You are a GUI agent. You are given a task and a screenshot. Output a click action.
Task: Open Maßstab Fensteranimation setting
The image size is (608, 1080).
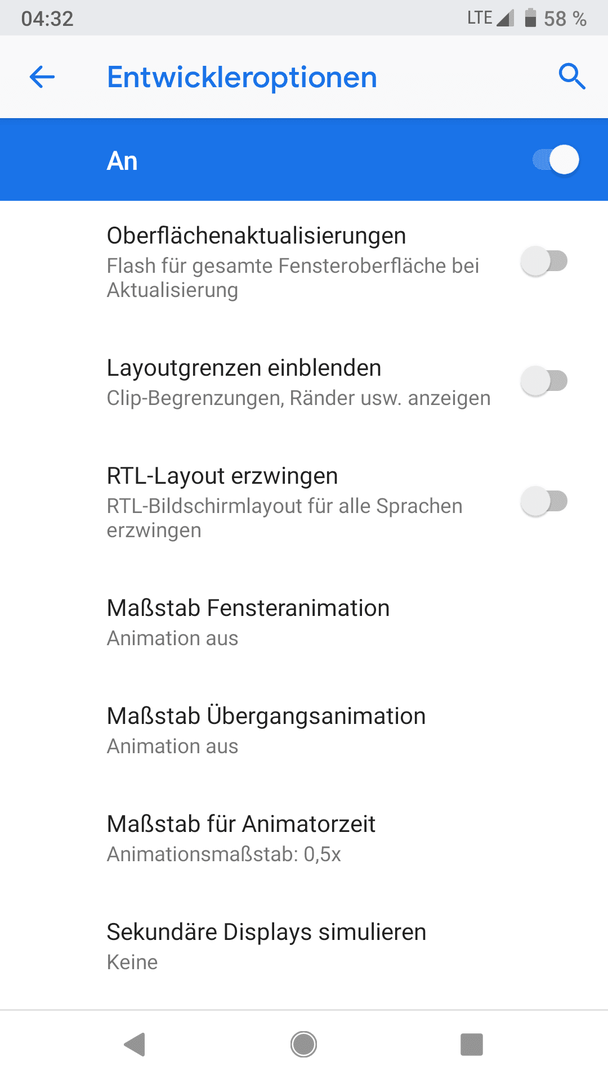(304, 622)
